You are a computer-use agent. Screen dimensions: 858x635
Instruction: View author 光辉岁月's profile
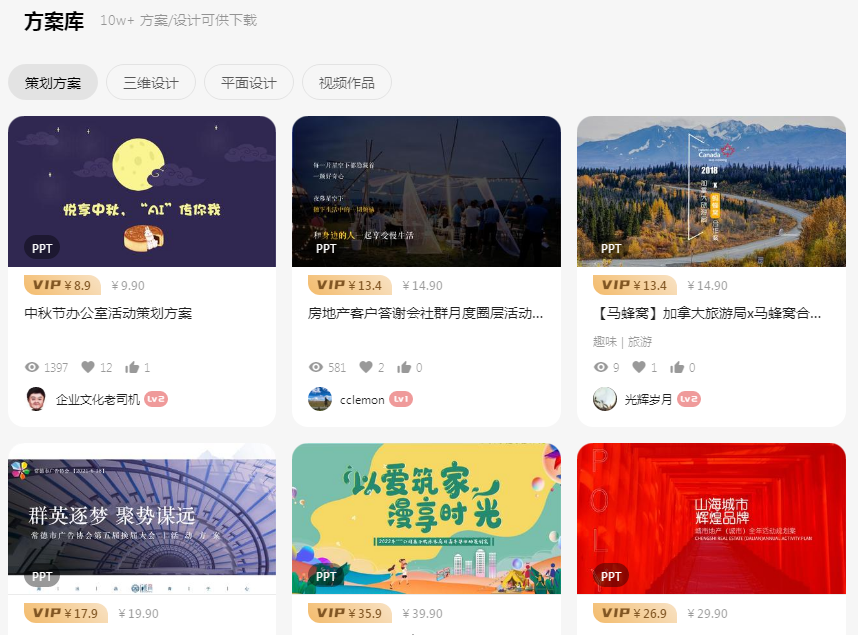click(648, 399)
